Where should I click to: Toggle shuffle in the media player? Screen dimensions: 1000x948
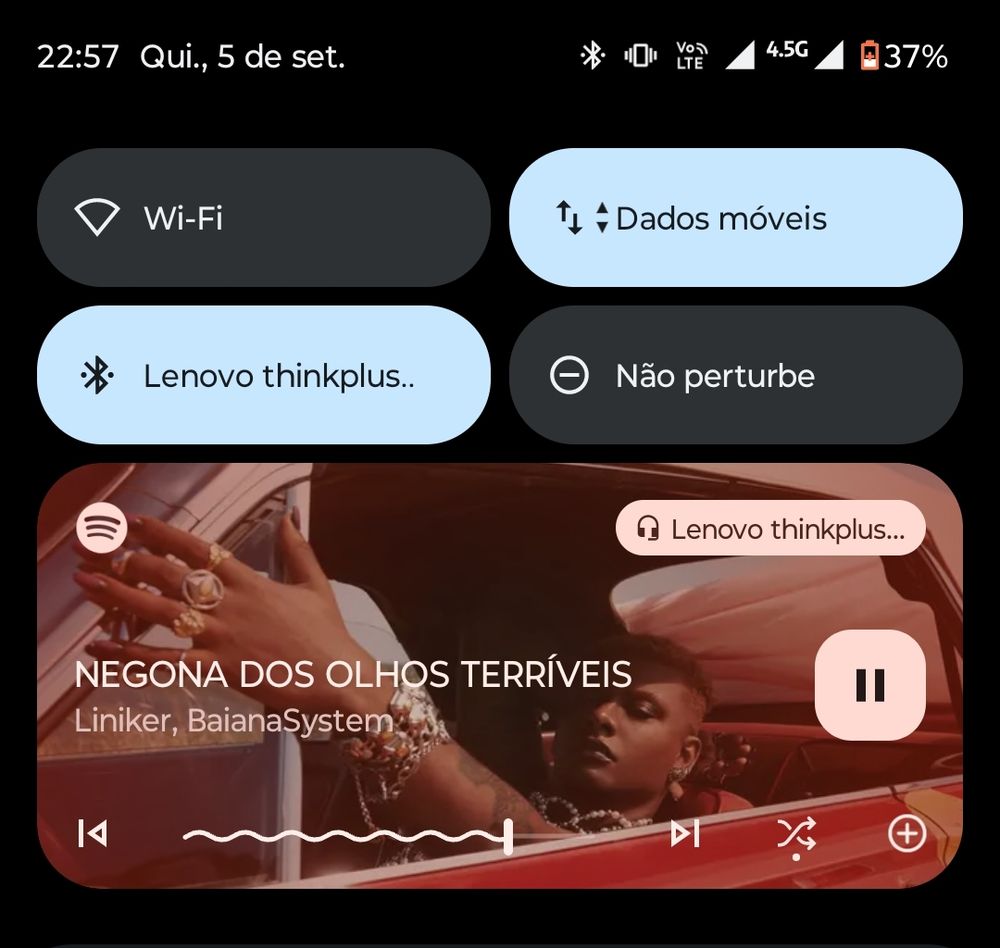click(x=796, y=834)
